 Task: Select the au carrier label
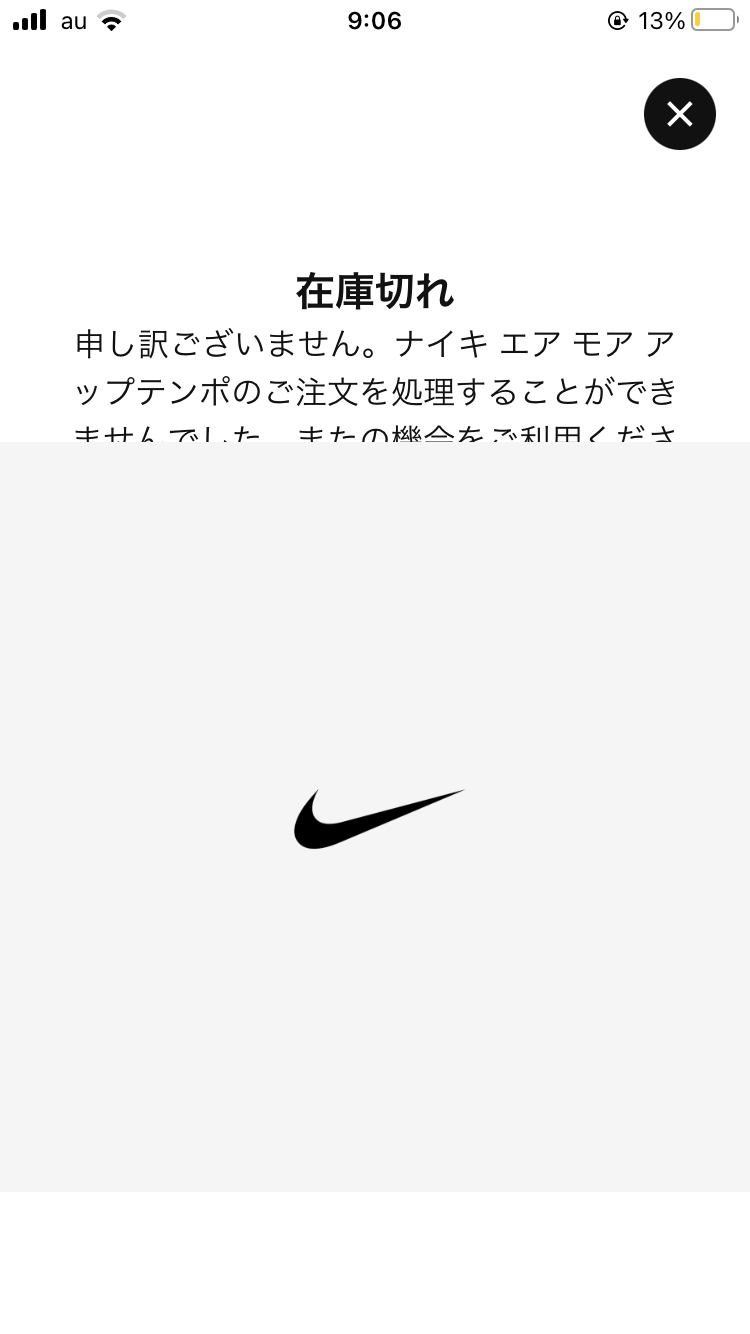(72, 21)
